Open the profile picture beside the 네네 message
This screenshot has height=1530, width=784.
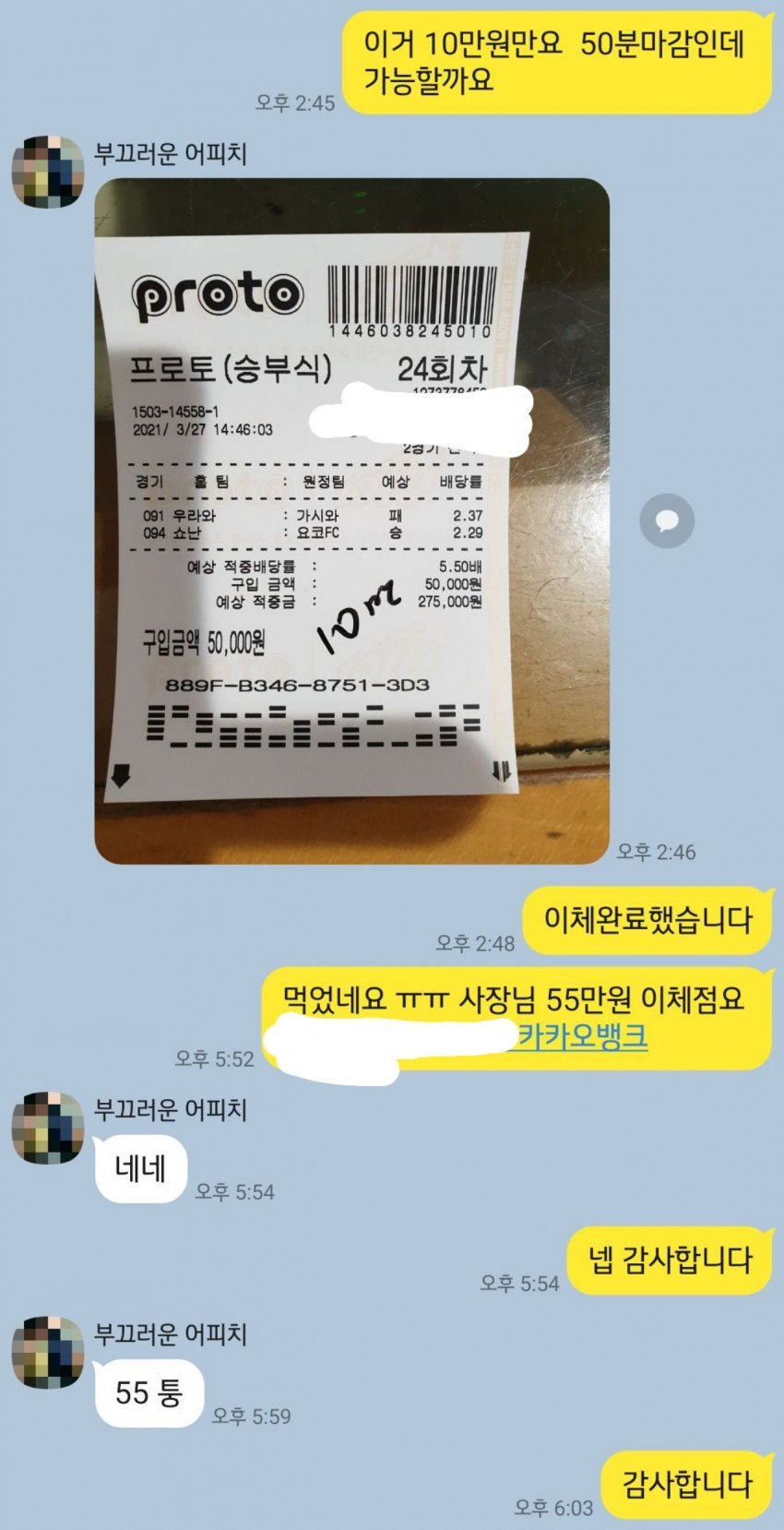(x=48, y=1128)
